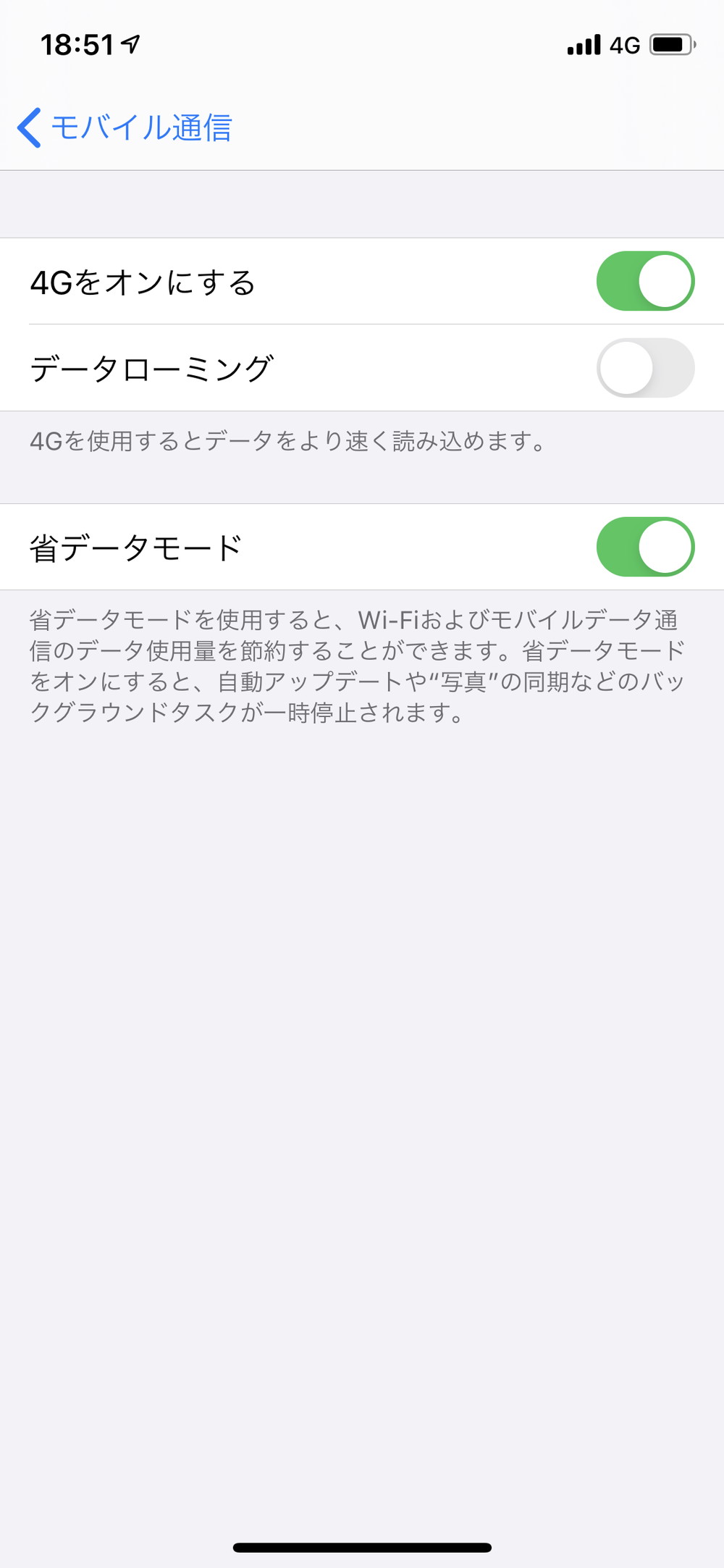724x1568 pixels.
Task: Go back to モバイル通信 settings
Action: tap(125, 128)
